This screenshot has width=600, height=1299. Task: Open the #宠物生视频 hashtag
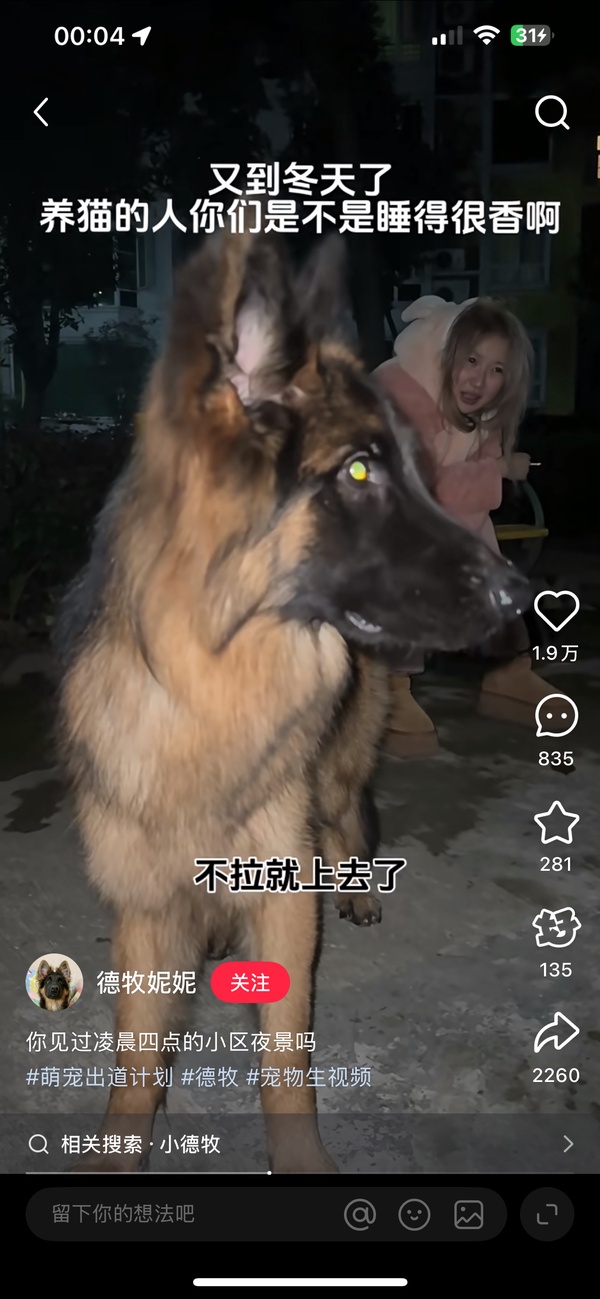309,1077
